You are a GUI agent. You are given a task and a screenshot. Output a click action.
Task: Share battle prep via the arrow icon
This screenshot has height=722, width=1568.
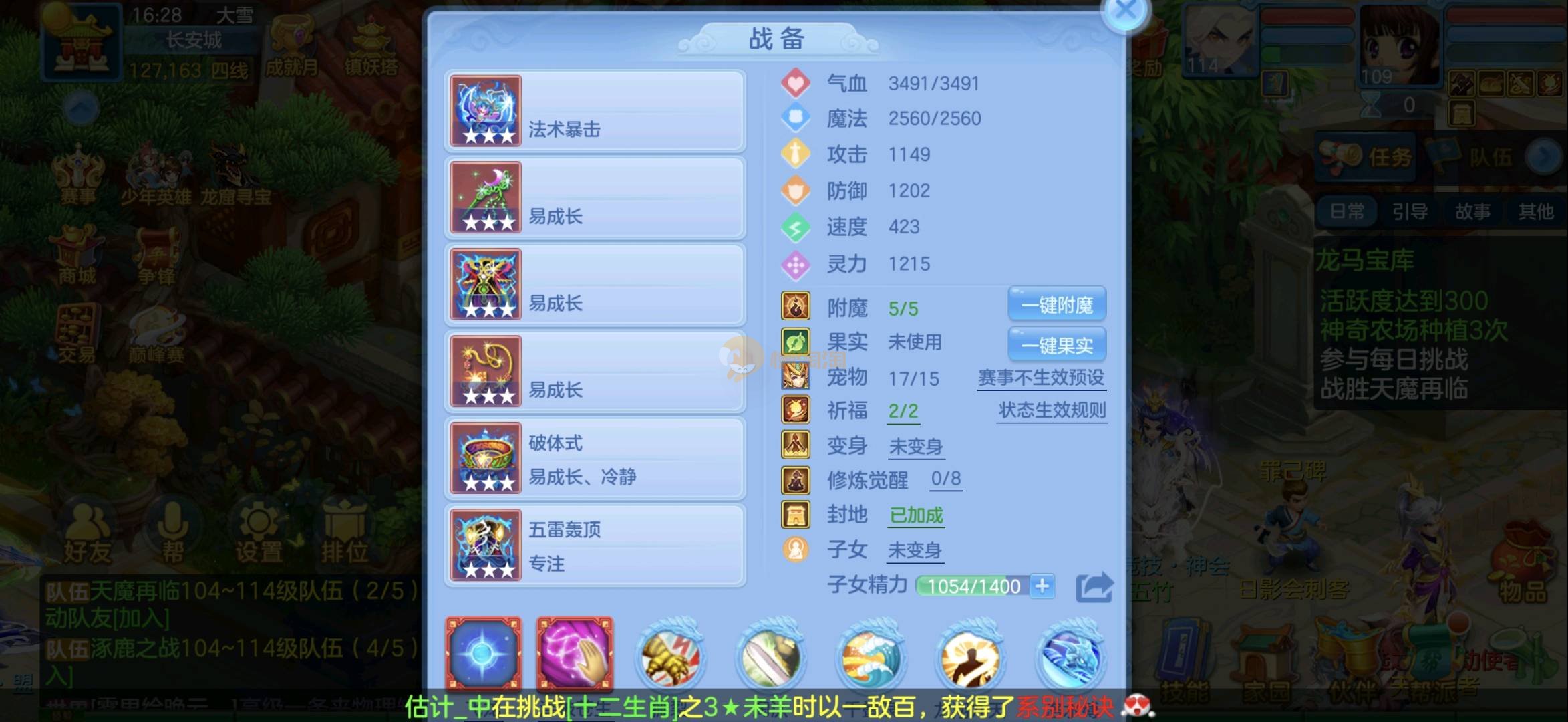1094,587
